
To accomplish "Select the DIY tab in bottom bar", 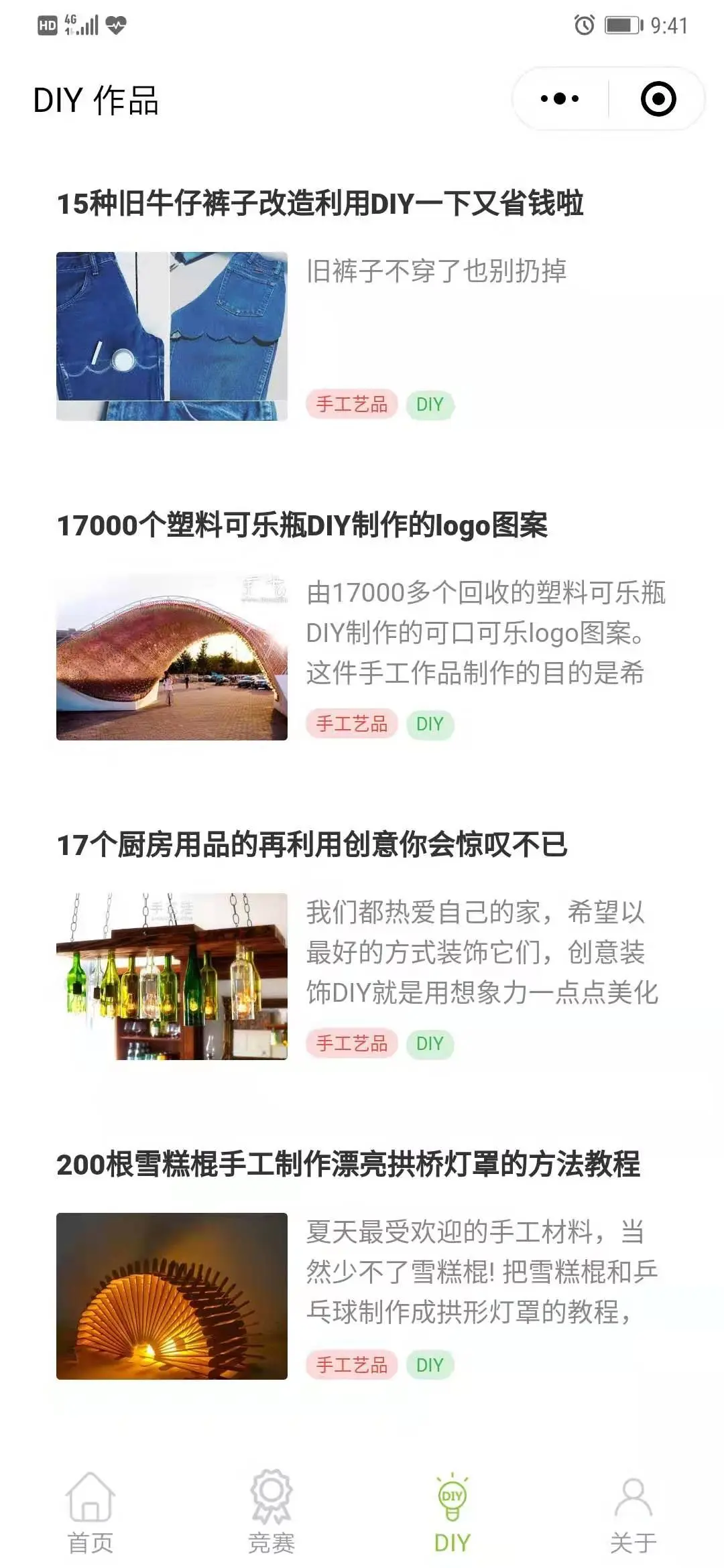I will coord(452,1513).
